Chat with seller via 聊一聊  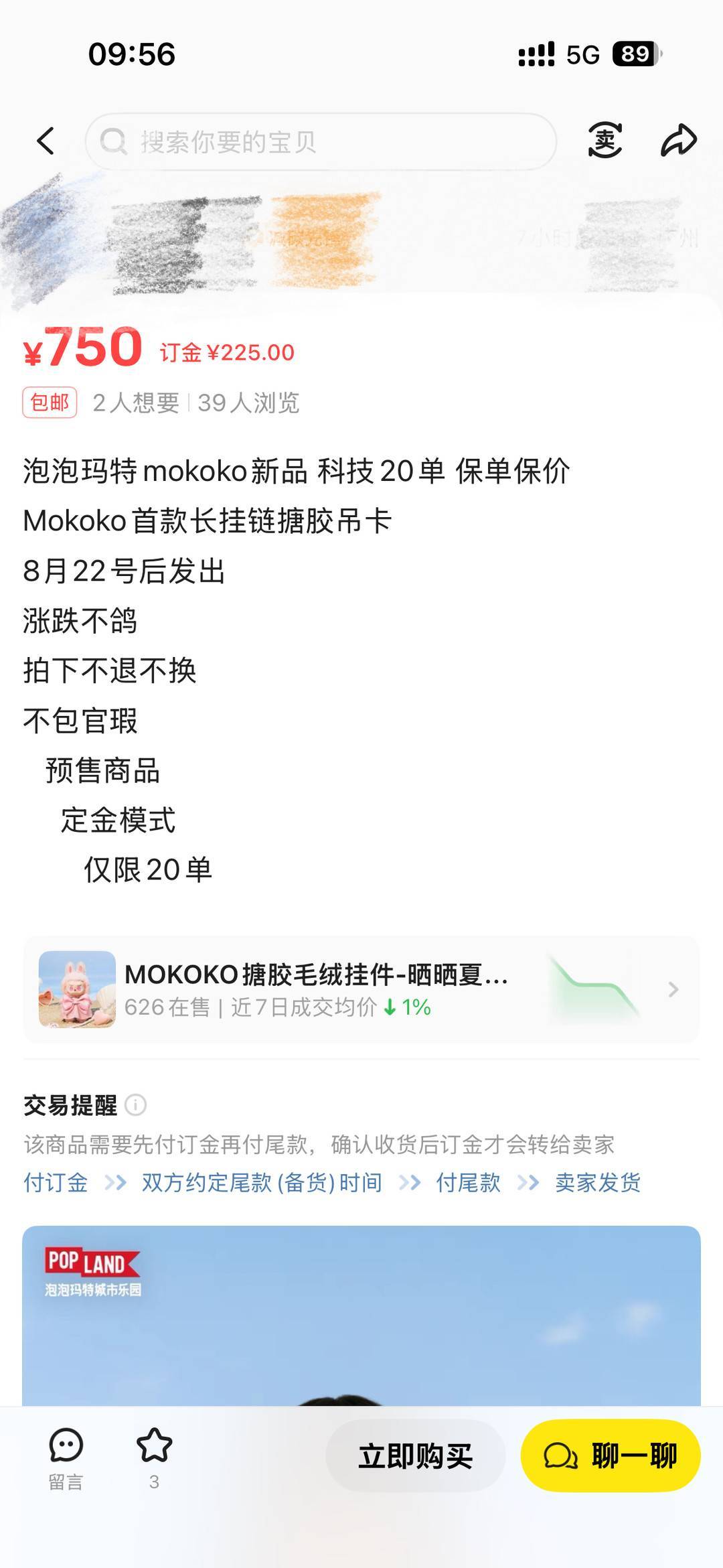click(x=611, y=1456)
